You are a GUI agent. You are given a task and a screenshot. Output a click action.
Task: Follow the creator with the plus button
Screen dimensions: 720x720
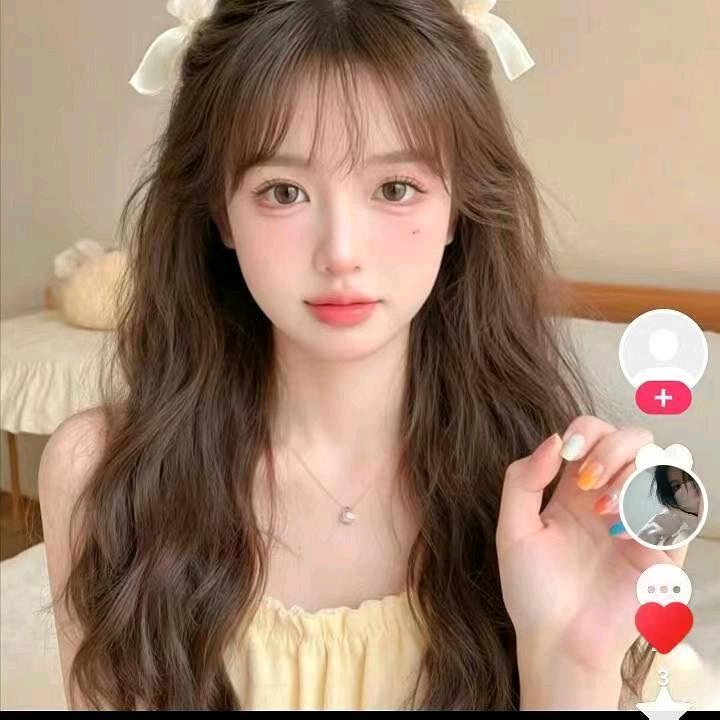point(662,398)
